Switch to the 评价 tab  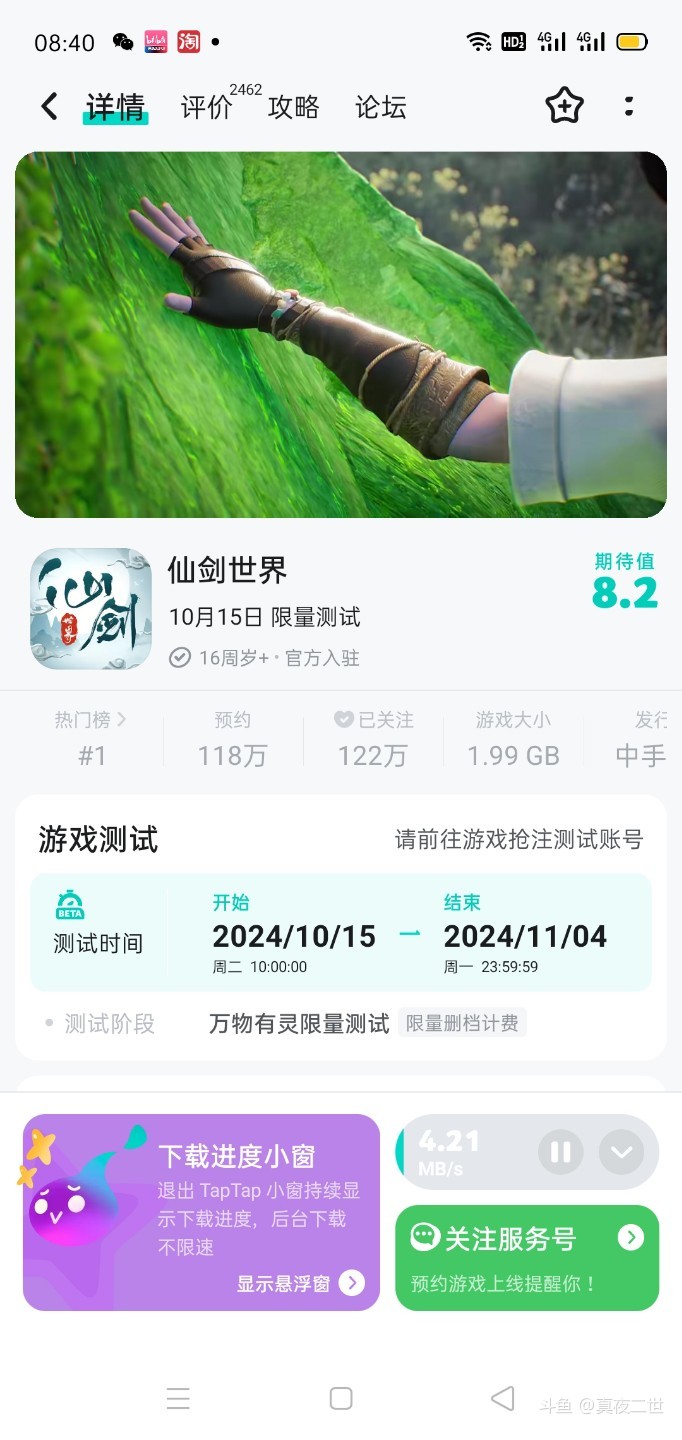tap(207, 107)
